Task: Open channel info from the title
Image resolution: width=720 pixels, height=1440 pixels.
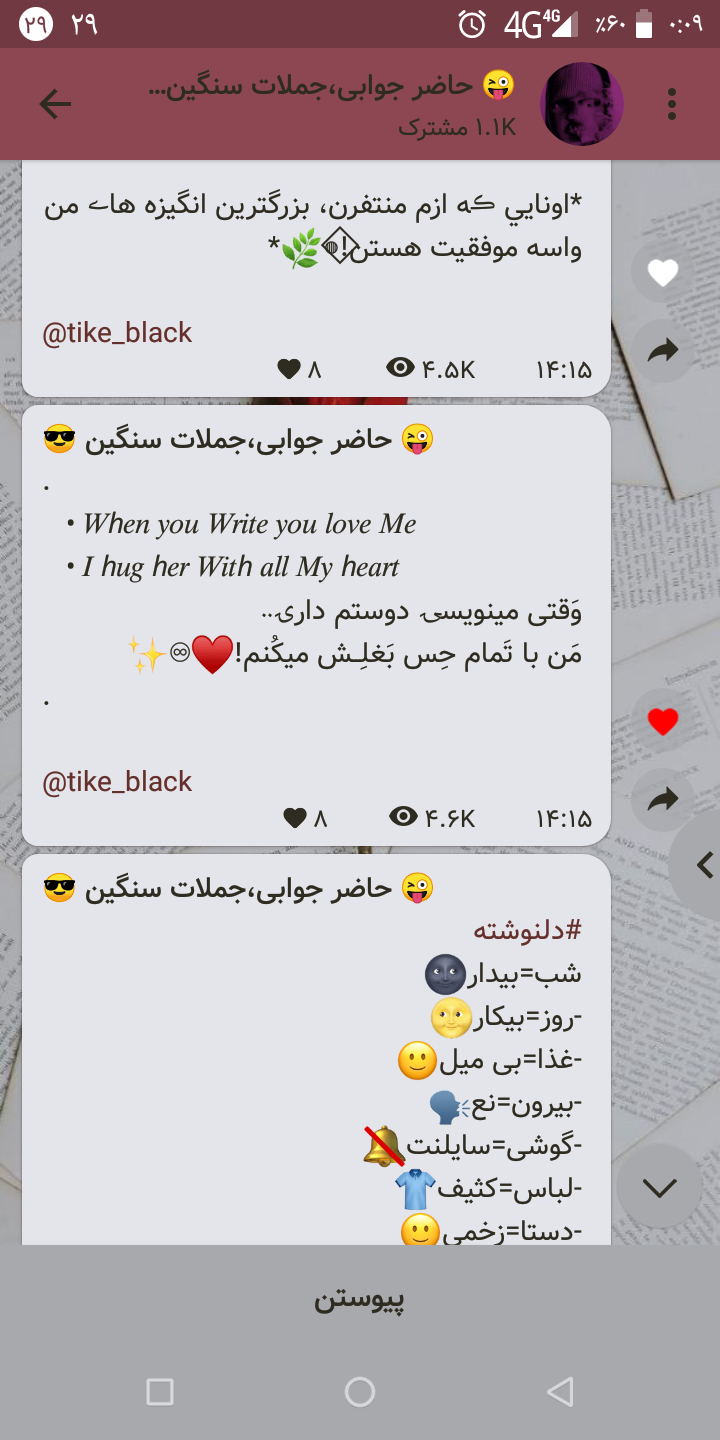Action: click(330, 104)
